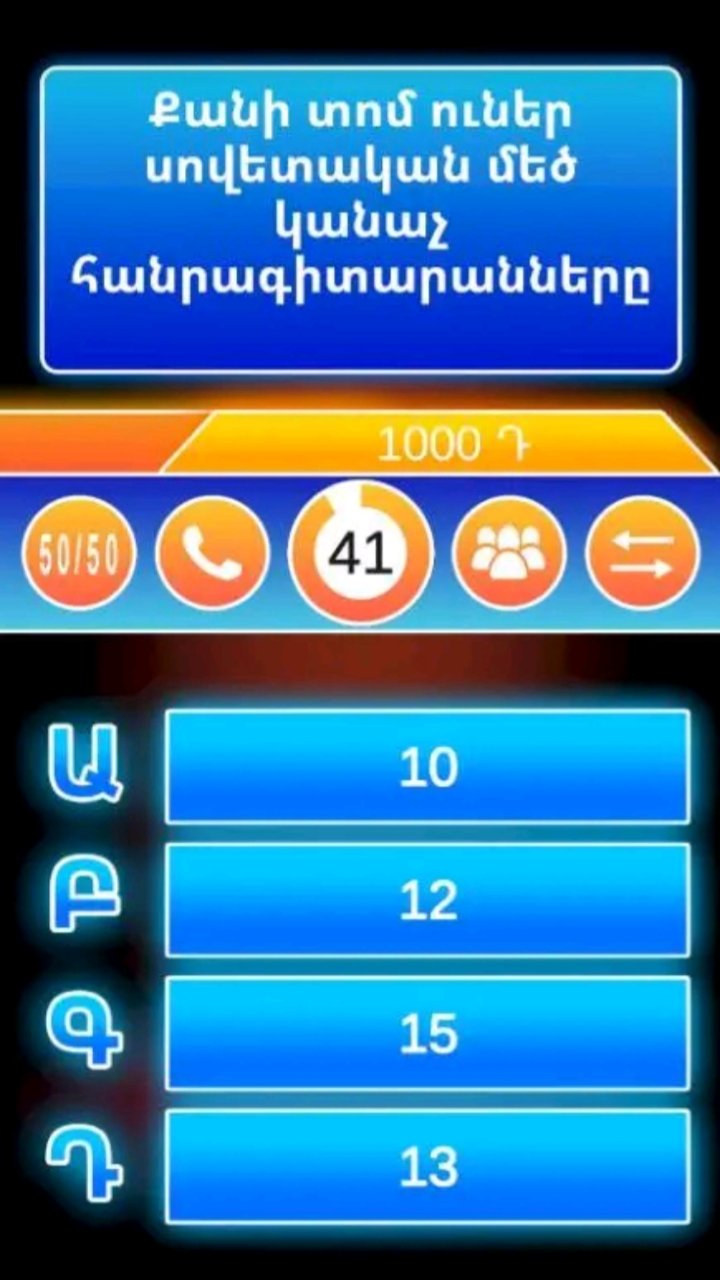The width and height of the screenshot is (720, 1280).
Task: Pick answer Գ: 15
Action: [x=427, y=1034]
